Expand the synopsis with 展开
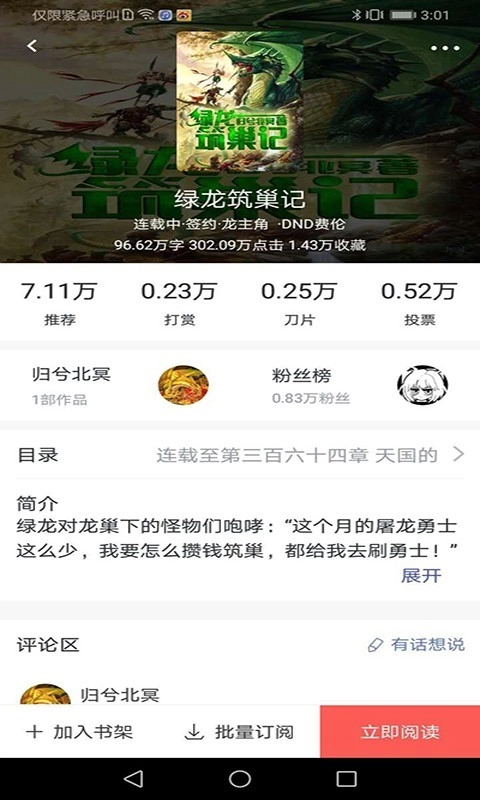Image resolution: width=480 pixels, height=800 pixels. pyautogui.click(x=421, y=576)
